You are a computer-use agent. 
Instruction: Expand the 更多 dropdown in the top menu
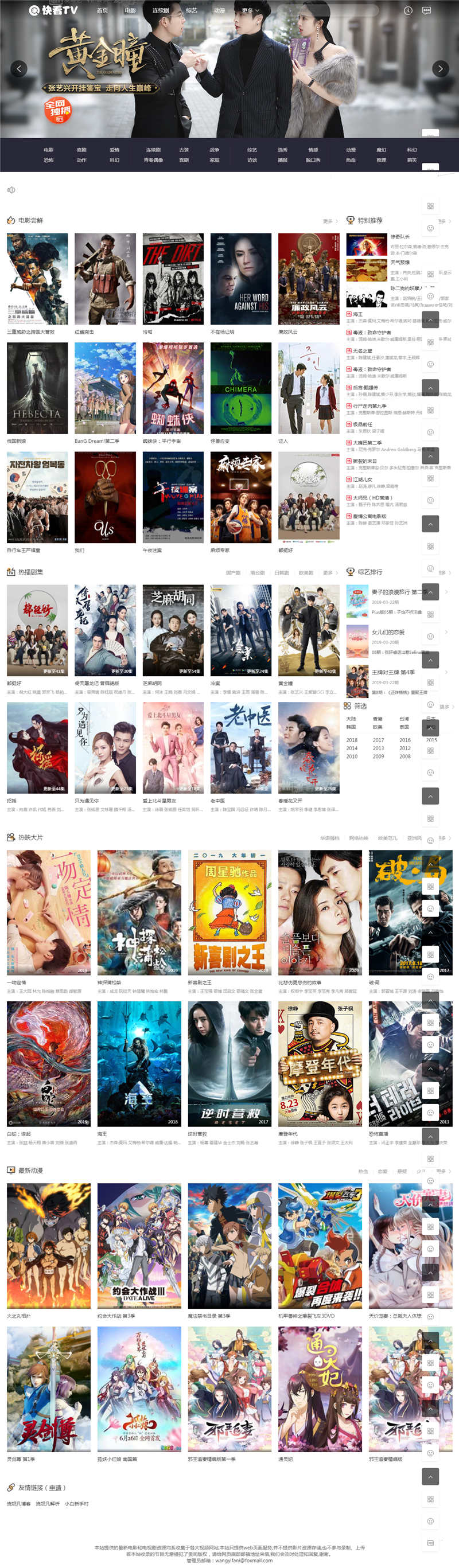[250, 10]
